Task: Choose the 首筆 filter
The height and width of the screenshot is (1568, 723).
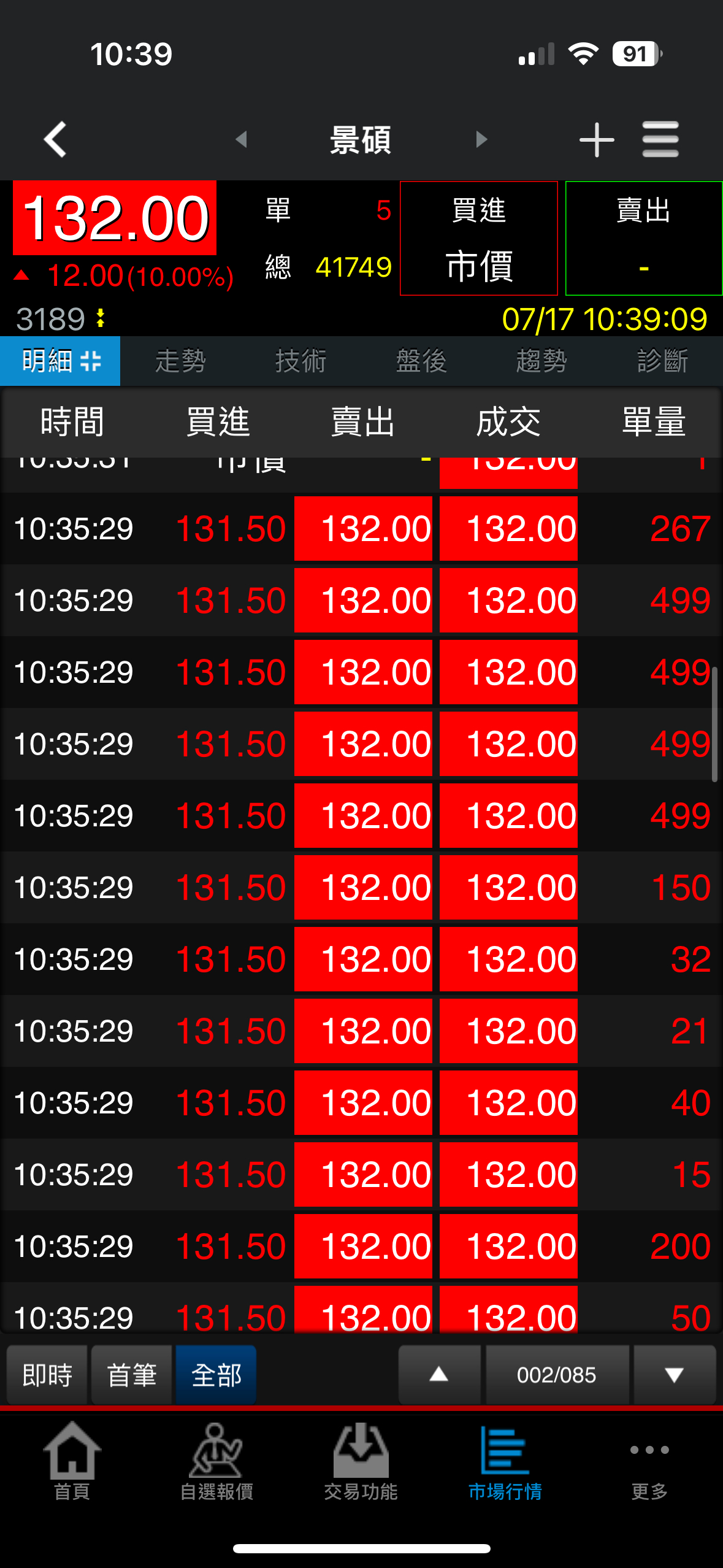Action: (x=132, y=1375)
